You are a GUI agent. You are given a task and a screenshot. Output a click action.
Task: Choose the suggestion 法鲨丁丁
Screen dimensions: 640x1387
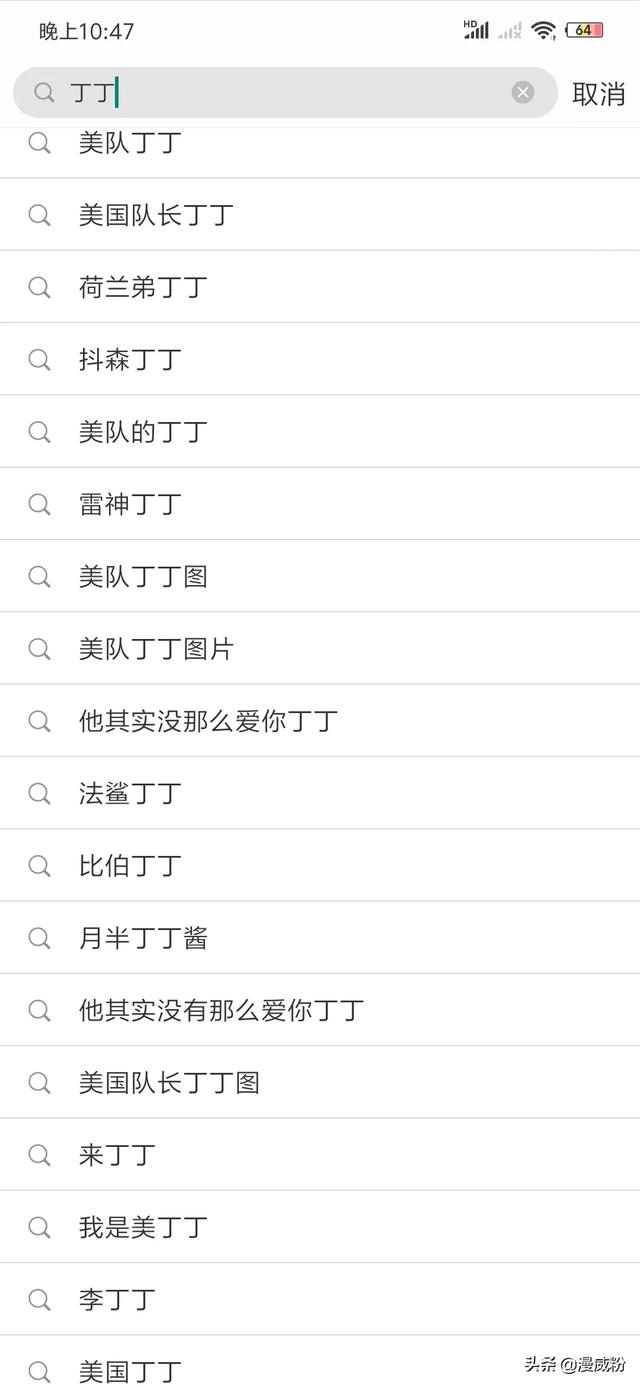pos(320,793)
